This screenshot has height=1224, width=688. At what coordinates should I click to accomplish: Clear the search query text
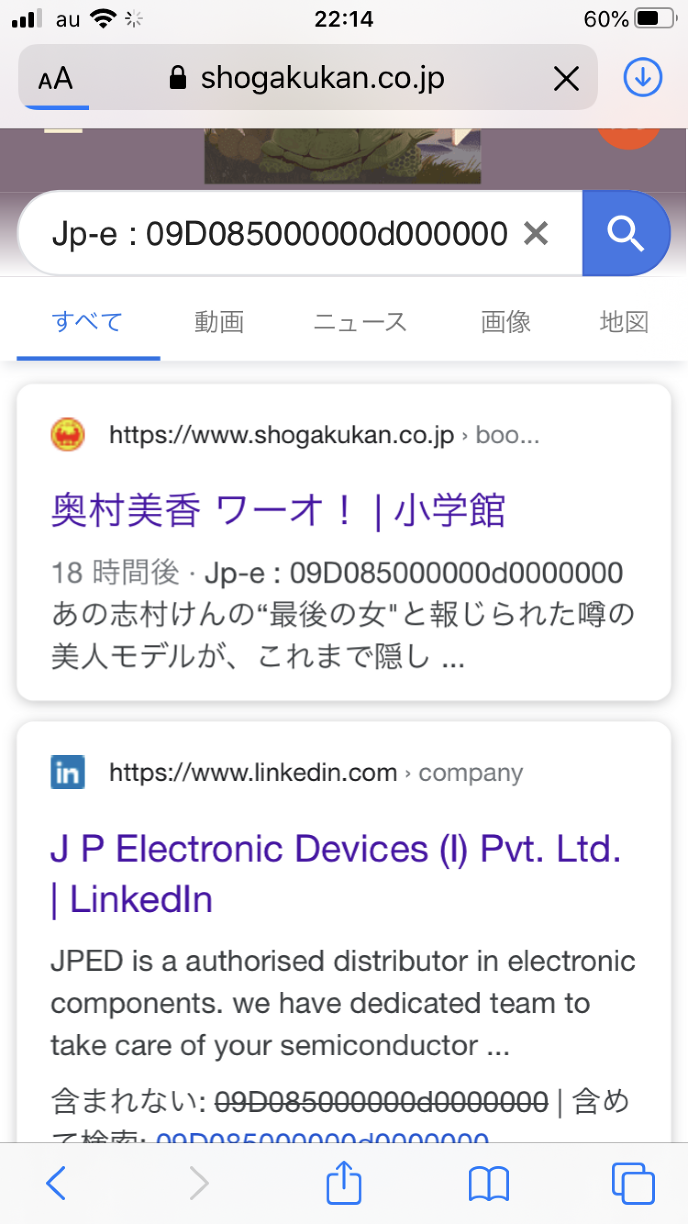click(536, 234)
